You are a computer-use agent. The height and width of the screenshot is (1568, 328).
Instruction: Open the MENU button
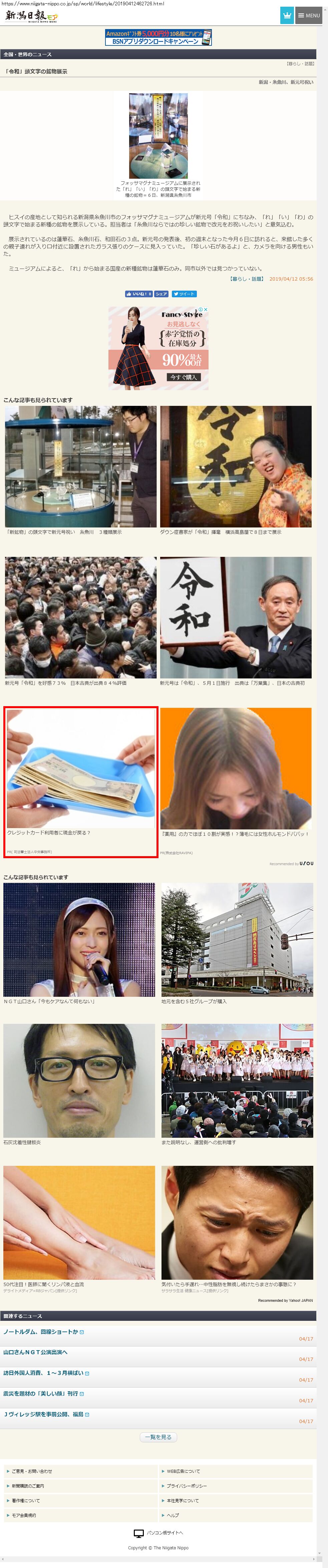pos(309,15)
